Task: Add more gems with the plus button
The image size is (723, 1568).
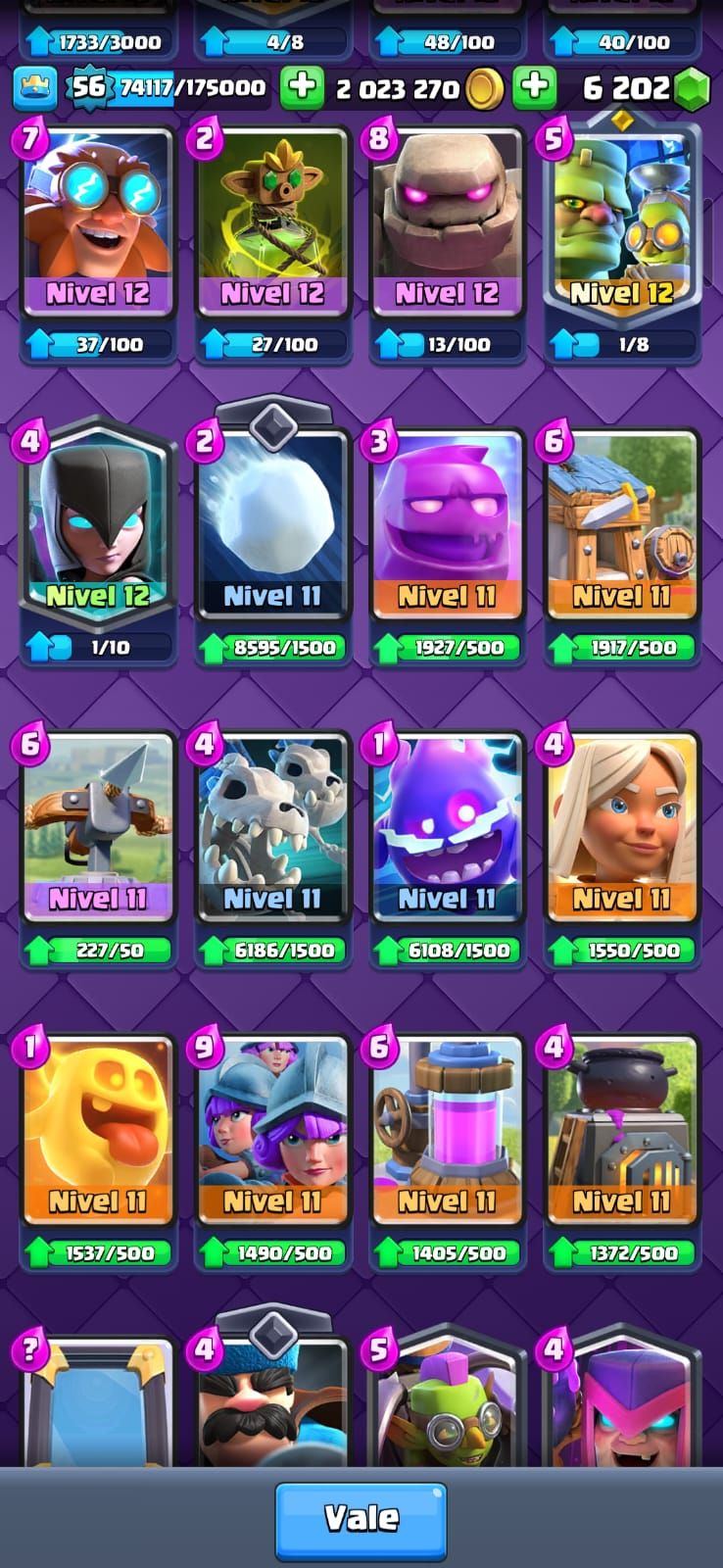Action: pyautogui.click(x=534, y=87)
